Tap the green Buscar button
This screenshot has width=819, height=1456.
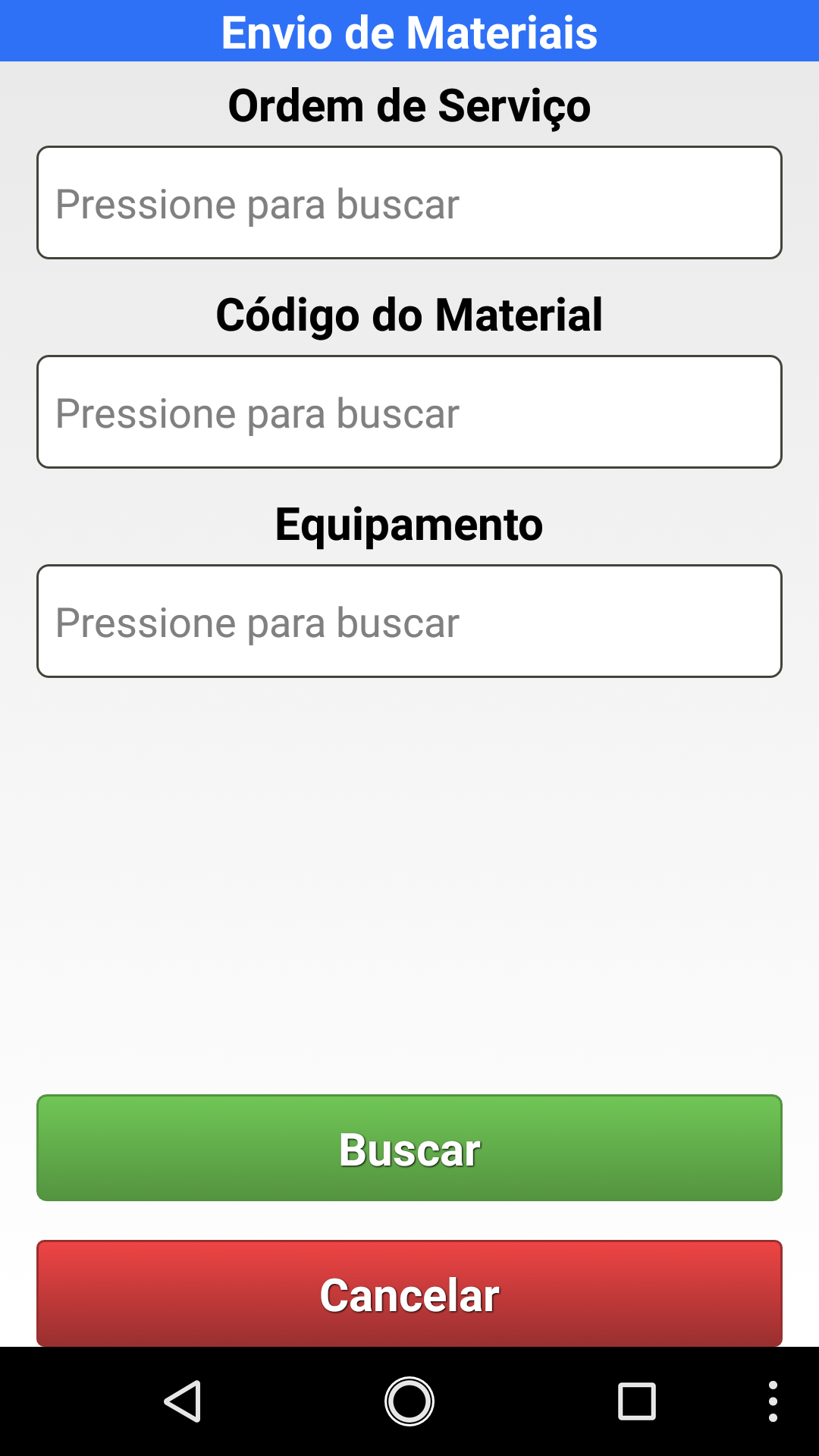click(409, 1148)
